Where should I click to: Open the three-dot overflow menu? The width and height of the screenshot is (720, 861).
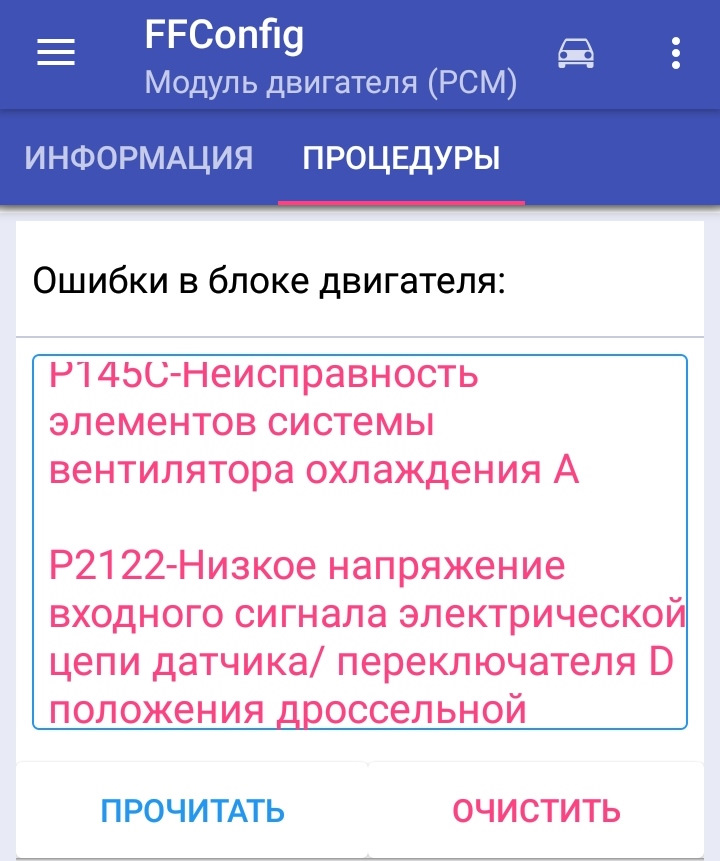pos(676,53)
